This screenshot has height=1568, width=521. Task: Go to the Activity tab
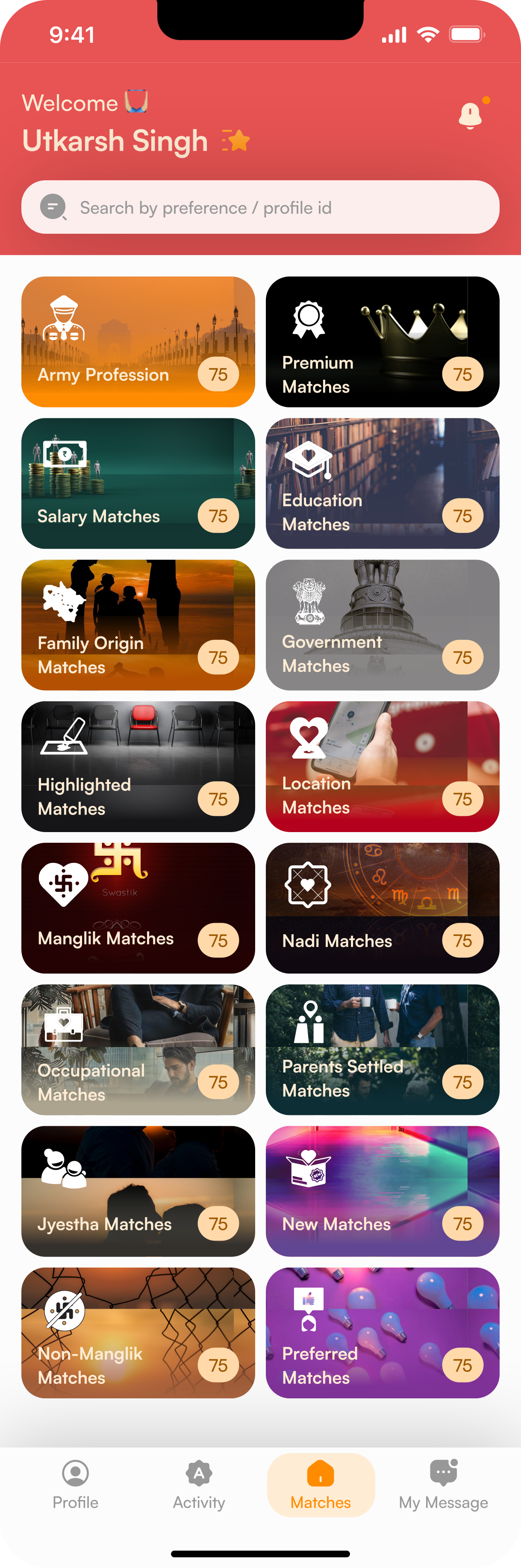click(199, 1485)
